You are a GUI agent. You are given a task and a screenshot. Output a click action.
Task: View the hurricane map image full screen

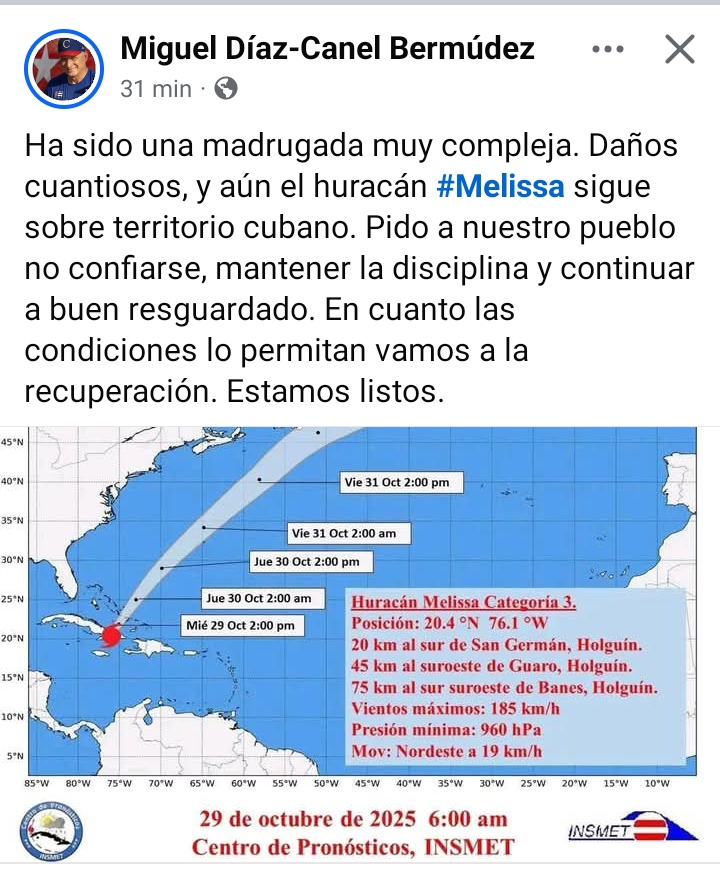360,640
